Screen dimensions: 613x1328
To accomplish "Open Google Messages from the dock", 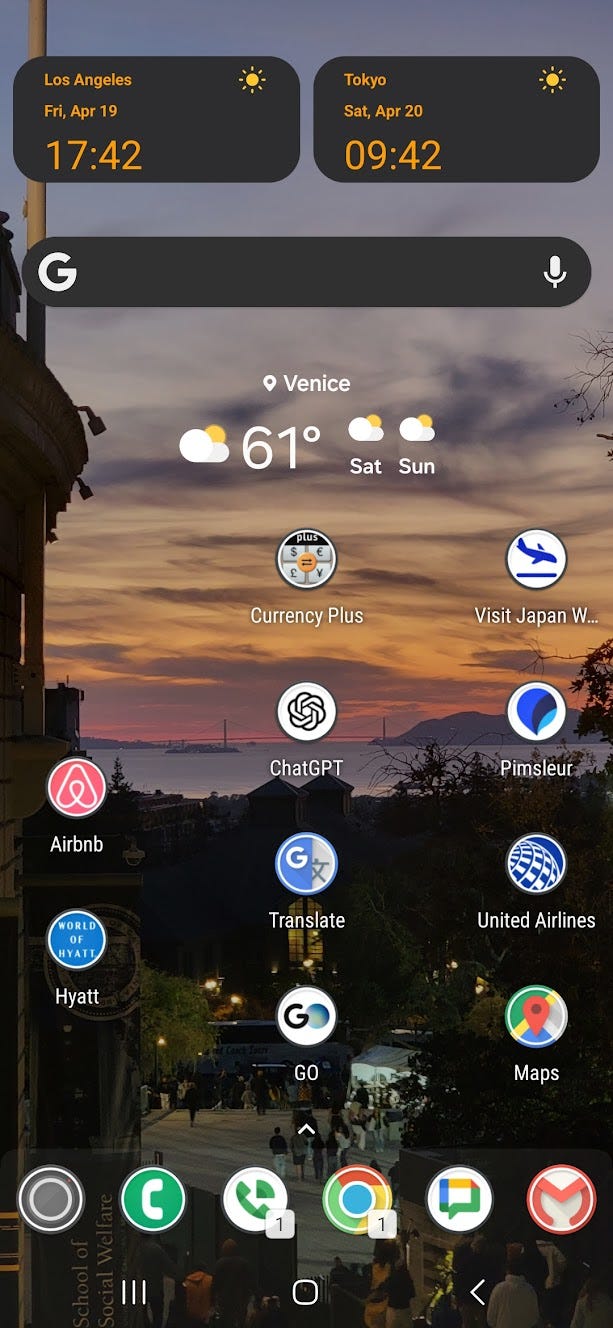I will point(459,1199).
